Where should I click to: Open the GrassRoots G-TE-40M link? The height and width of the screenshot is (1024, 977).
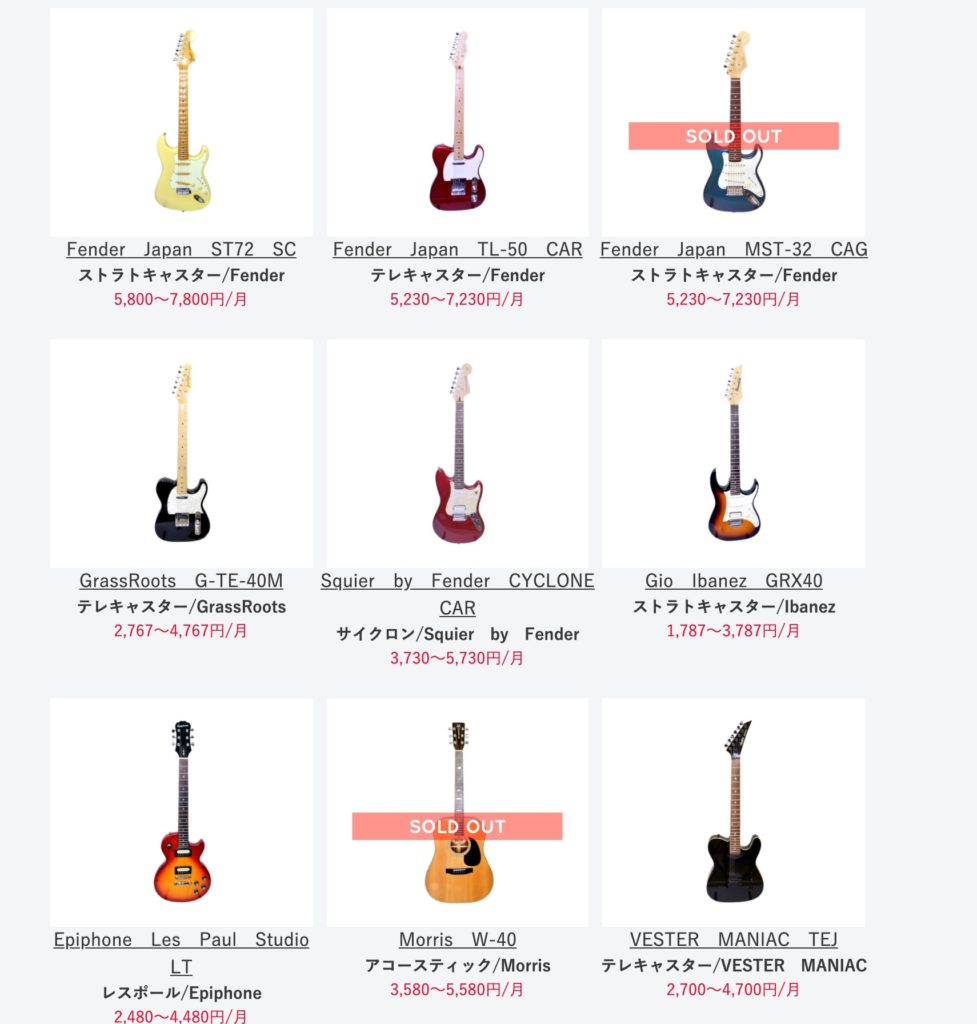tap(181, 581)
